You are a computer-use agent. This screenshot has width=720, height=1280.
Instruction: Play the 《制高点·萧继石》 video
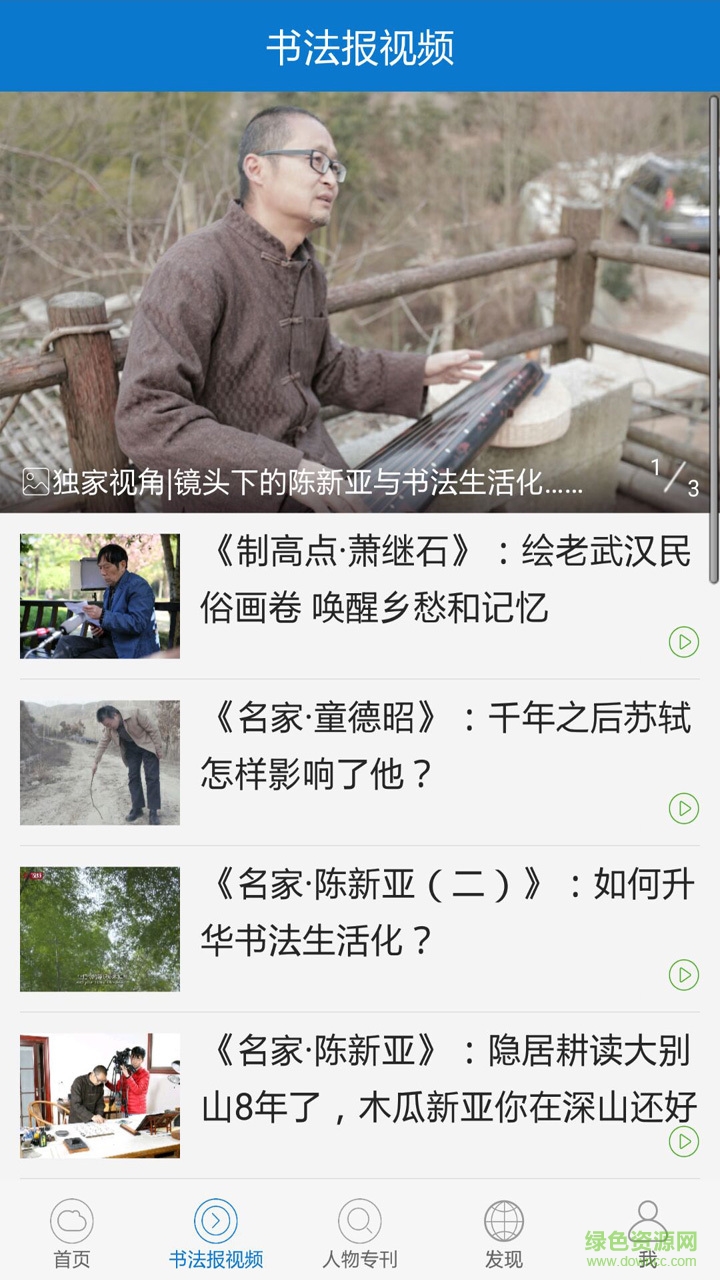point(684,641)
